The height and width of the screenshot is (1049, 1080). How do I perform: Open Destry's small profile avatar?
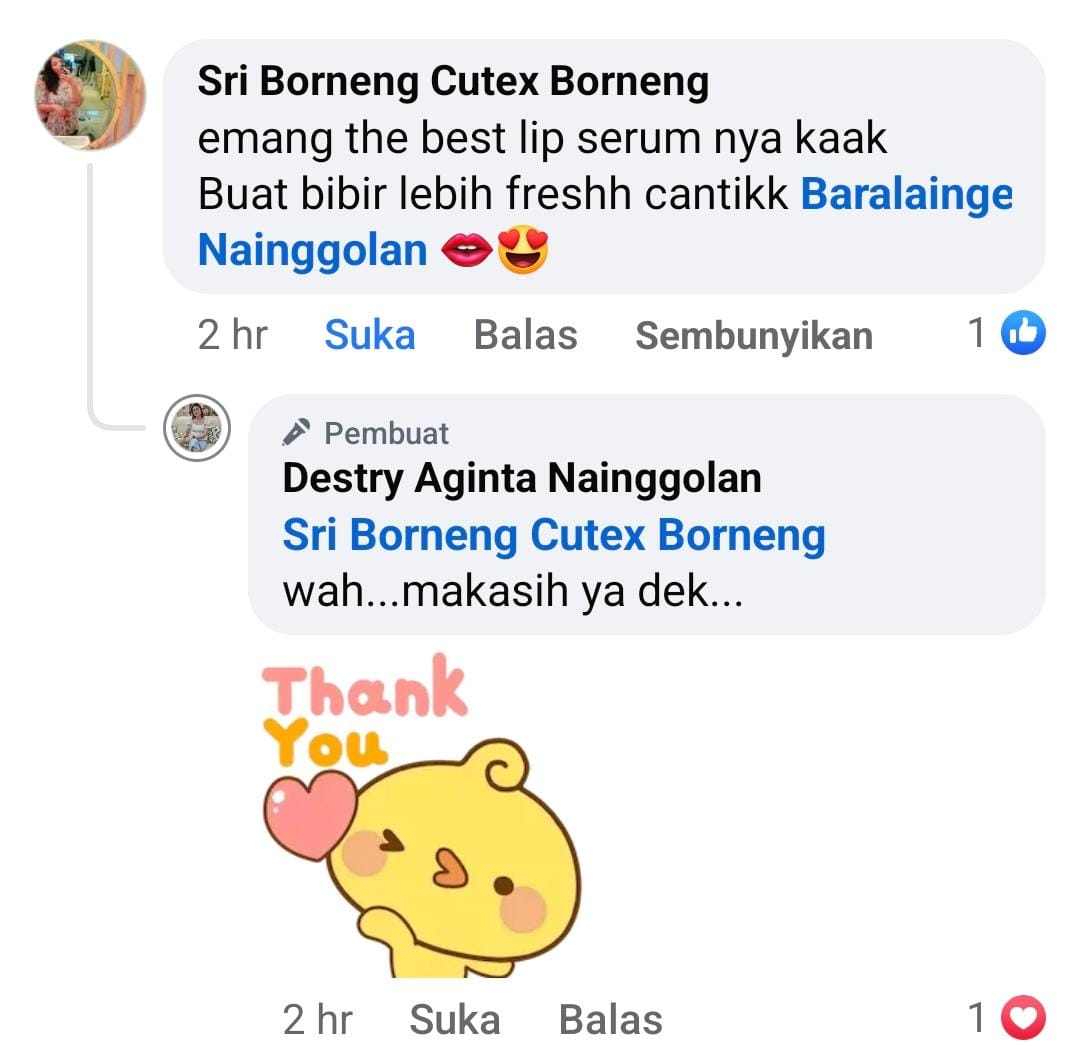pyautogui.click(x=197, y=428)
